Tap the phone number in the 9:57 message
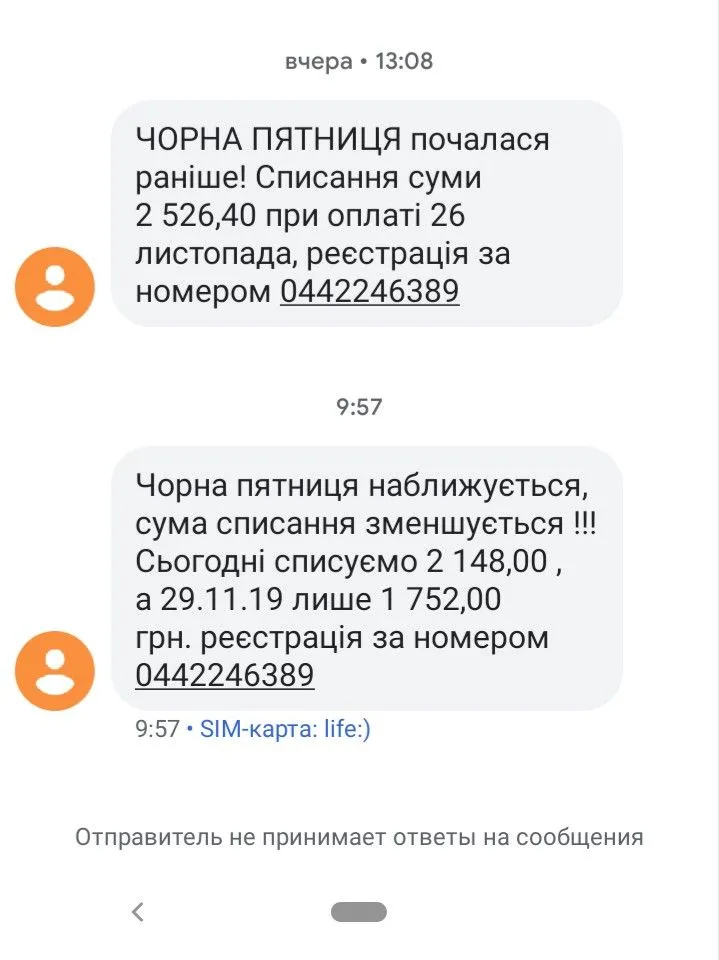 (x=224, y=676)
